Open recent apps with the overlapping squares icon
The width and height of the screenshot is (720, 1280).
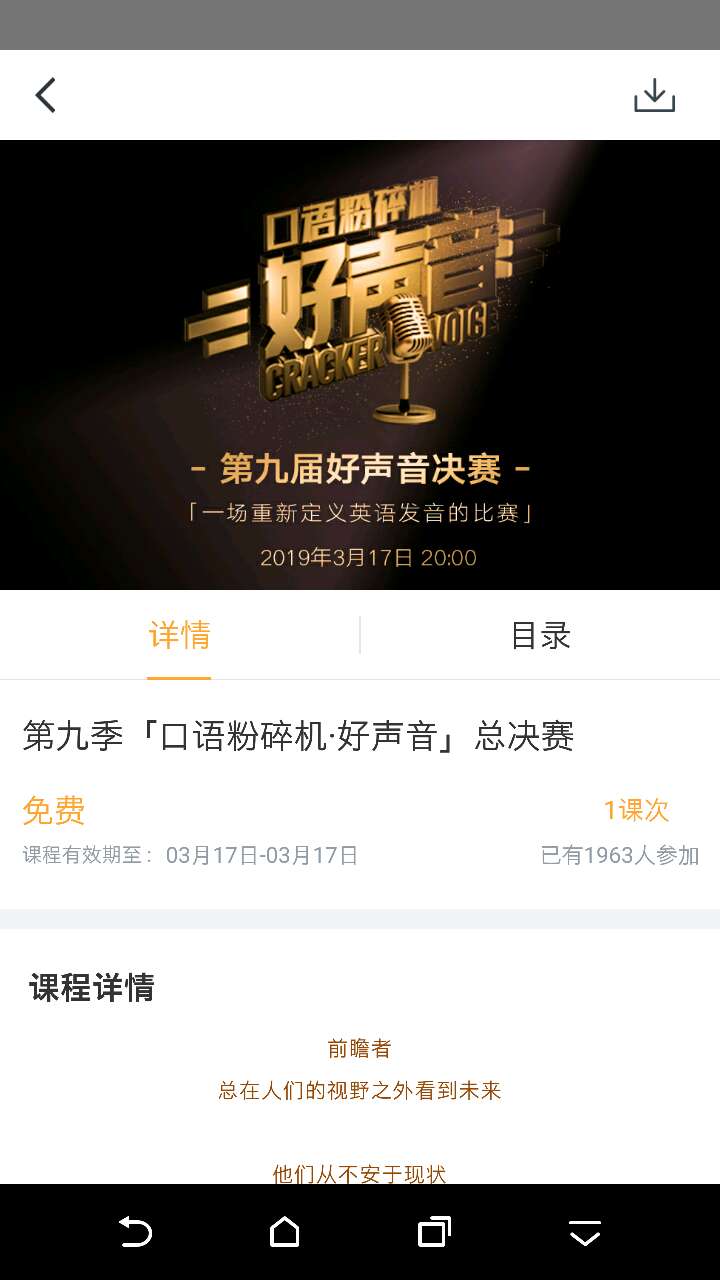[x=434, y=1233]
